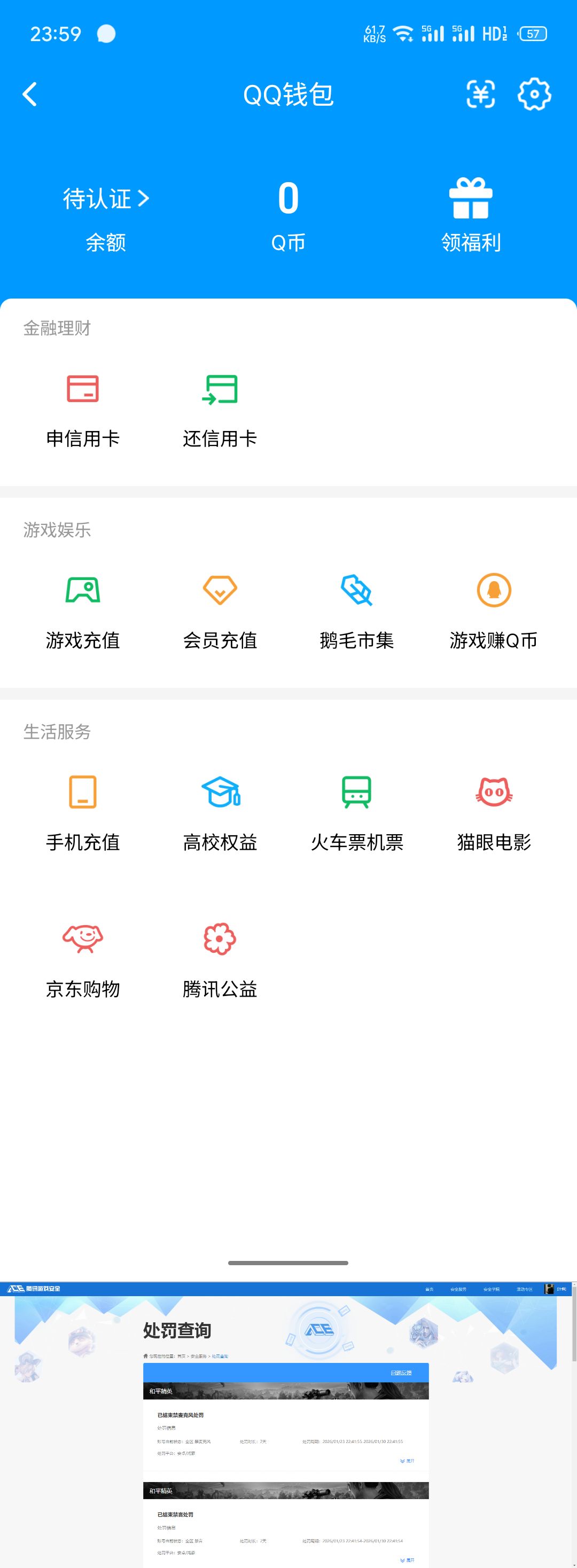Open the 问题反馈 feedback link

402,1373
